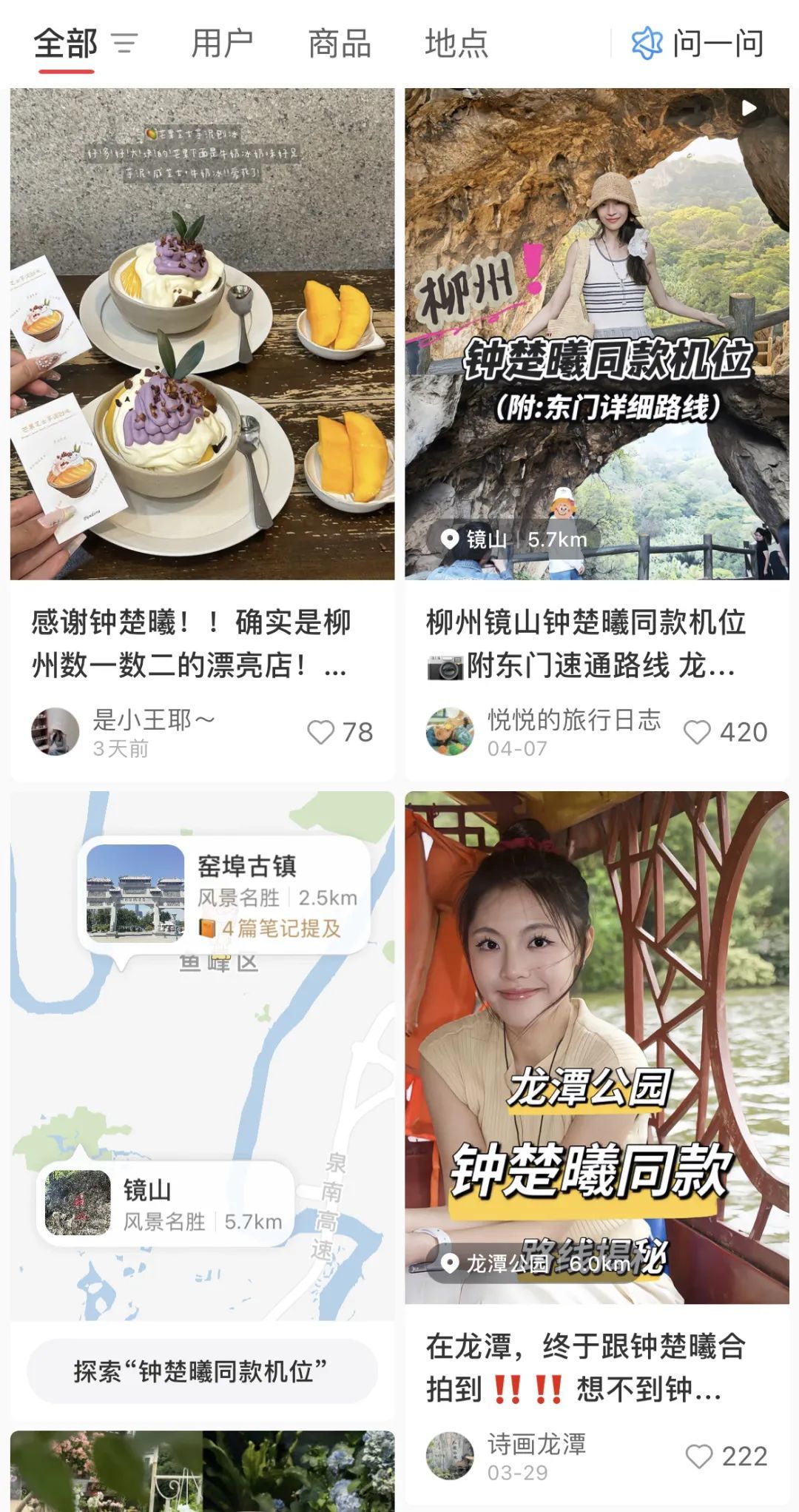Switch to the 地点 tab
The width and height of the screenshot is (799, 1512).
[456, 44]
